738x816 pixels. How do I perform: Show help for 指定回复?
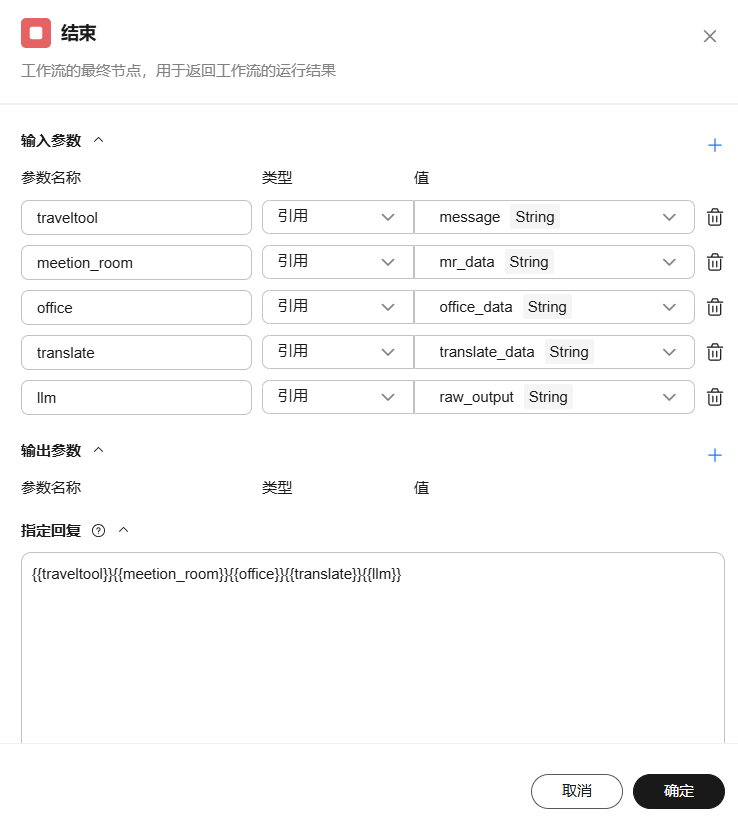pos(98,531)
